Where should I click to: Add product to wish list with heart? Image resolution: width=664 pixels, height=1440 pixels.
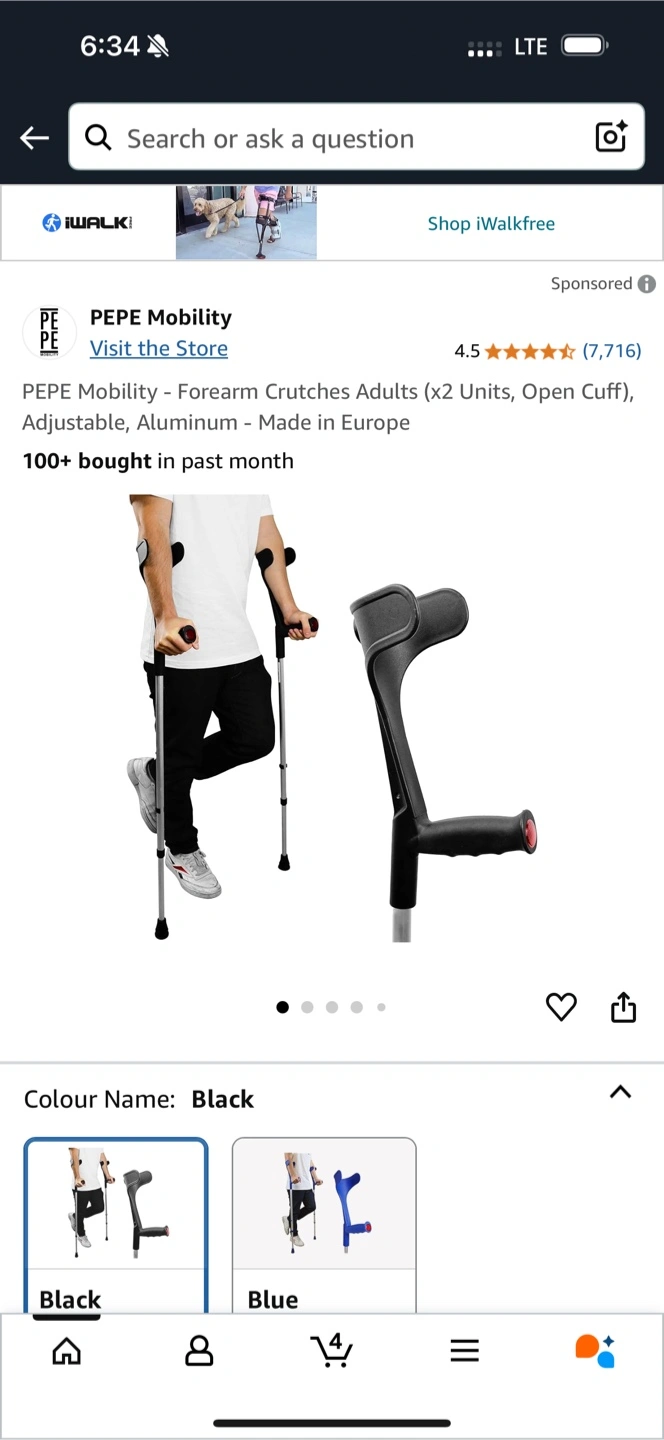pos(561,1007)
